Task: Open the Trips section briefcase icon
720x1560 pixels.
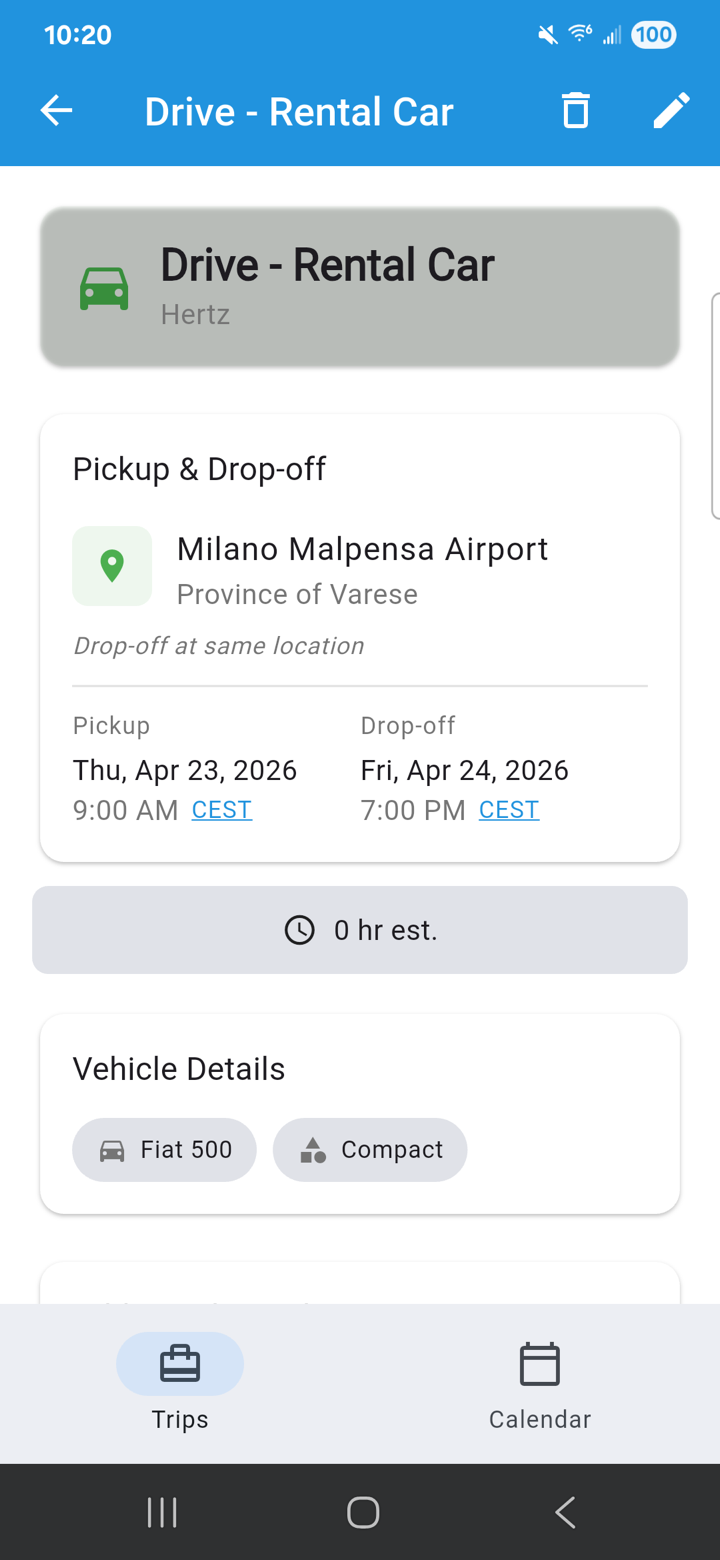Action: 179,1362
